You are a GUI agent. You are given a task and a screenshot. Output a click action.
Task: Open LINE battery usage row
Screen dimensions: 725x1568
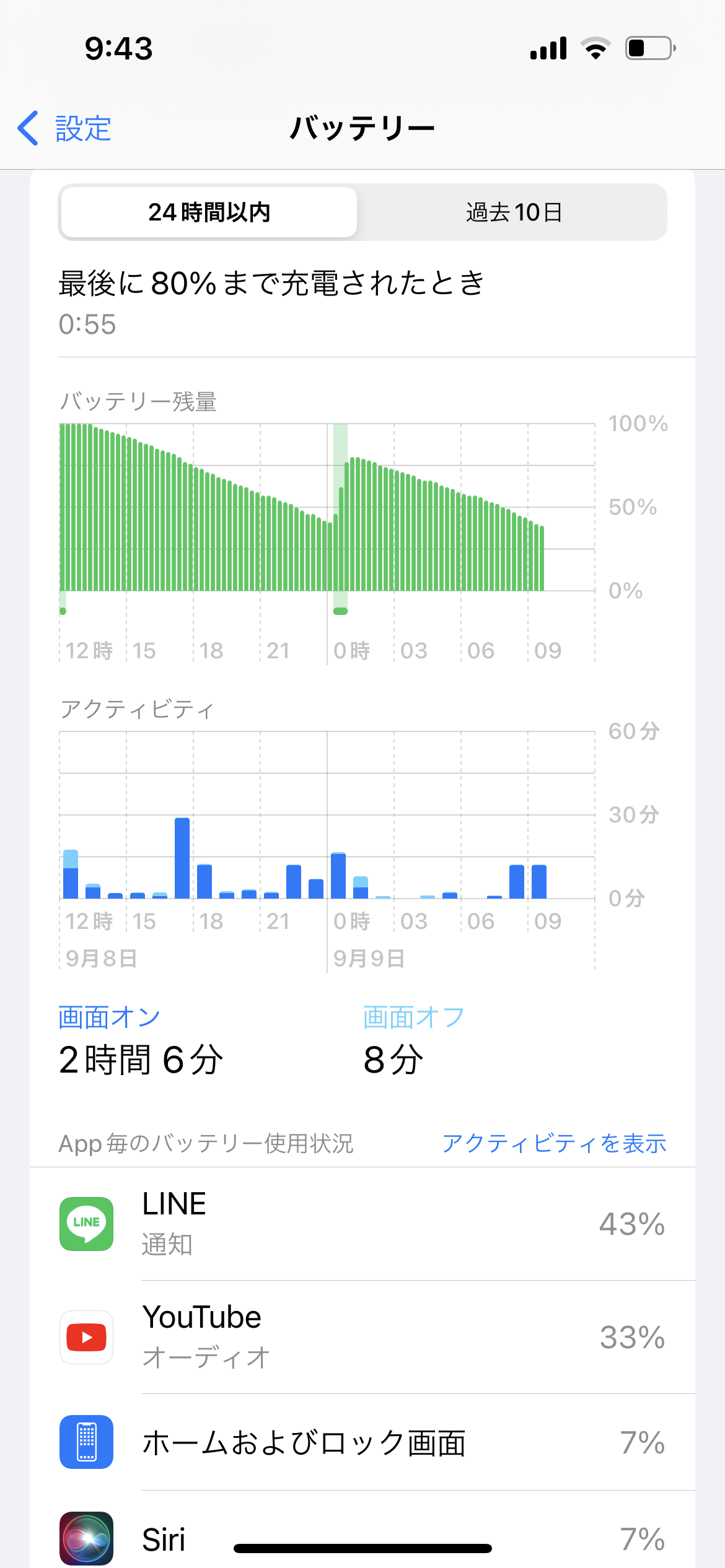point(362,1224)
